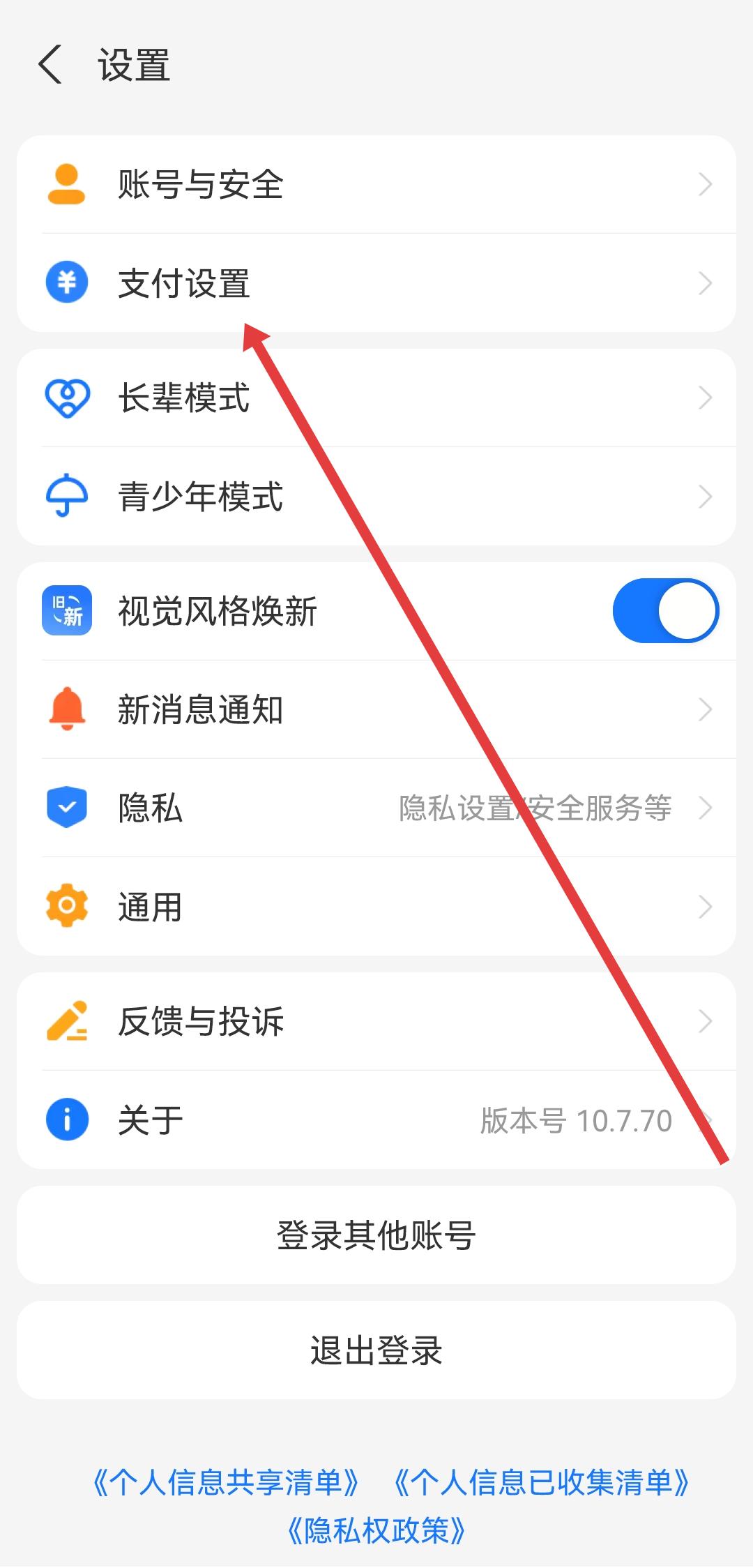753x1568 pixels.
Task: Toggle the 视觉风格焕新 switch
Action: 664,611
